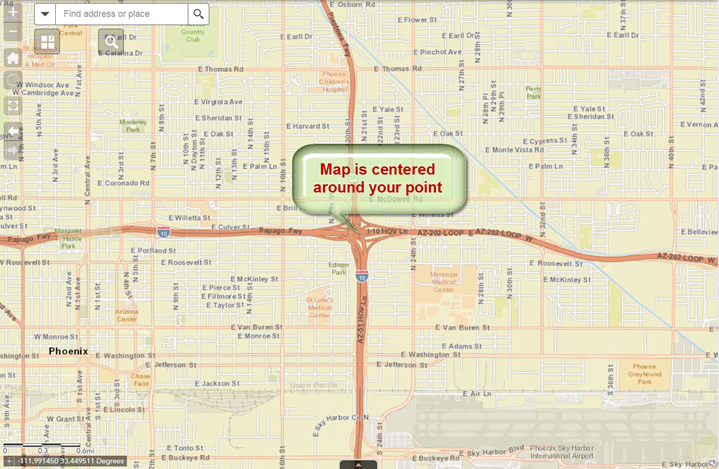The width and height of the screenshot is (719, 469).
Task: Zoom out of the map
Action: (12, 32)
